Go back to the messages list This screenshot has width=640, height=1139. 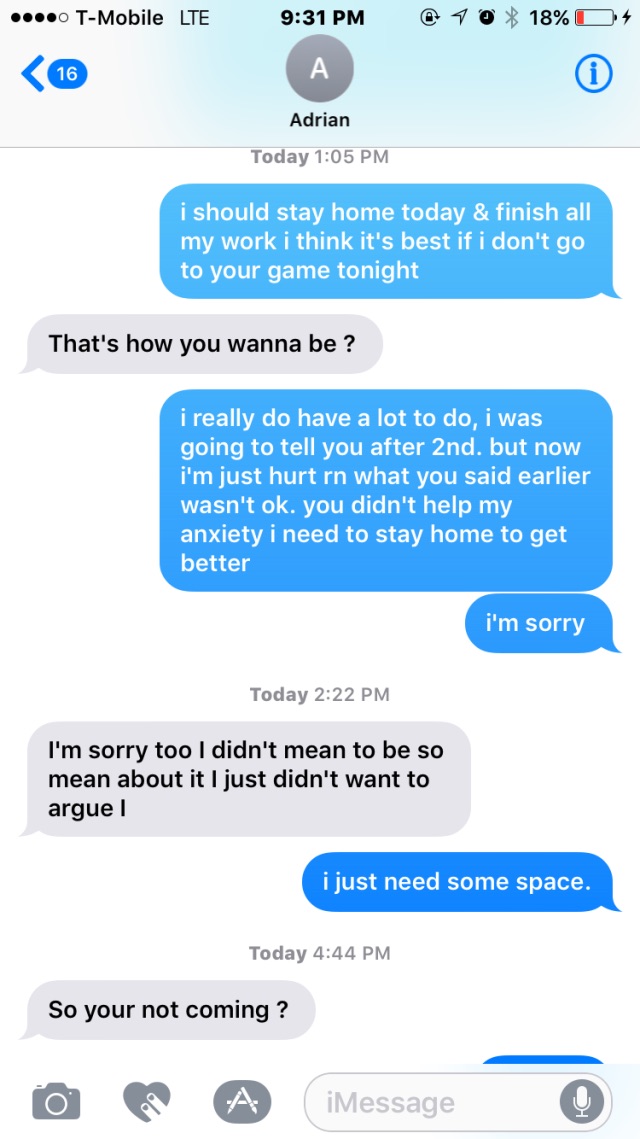tap(52, 74)
